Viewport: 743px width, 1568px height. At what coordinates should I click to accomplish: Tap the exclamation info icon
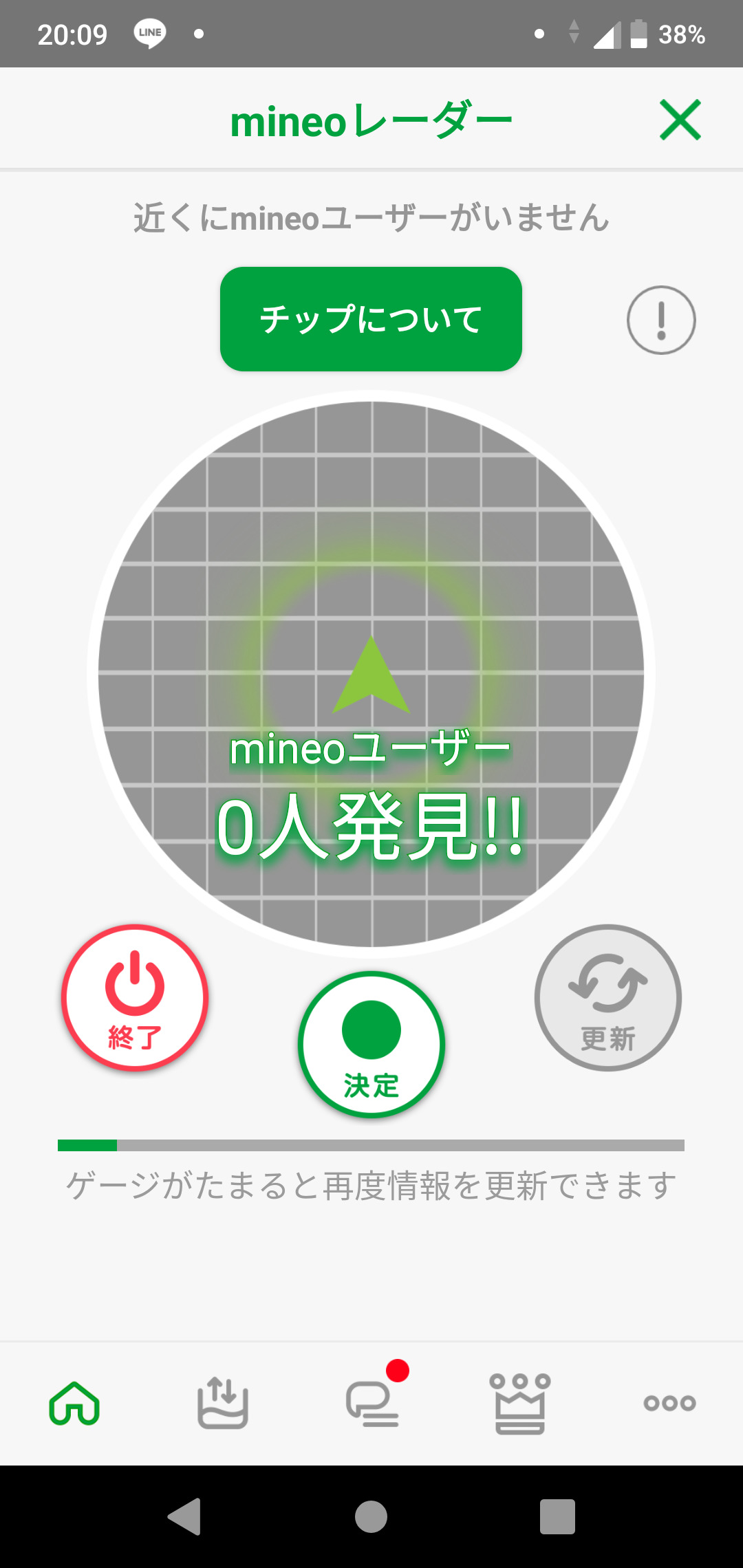pyautogui.click(x=661, y=320)
